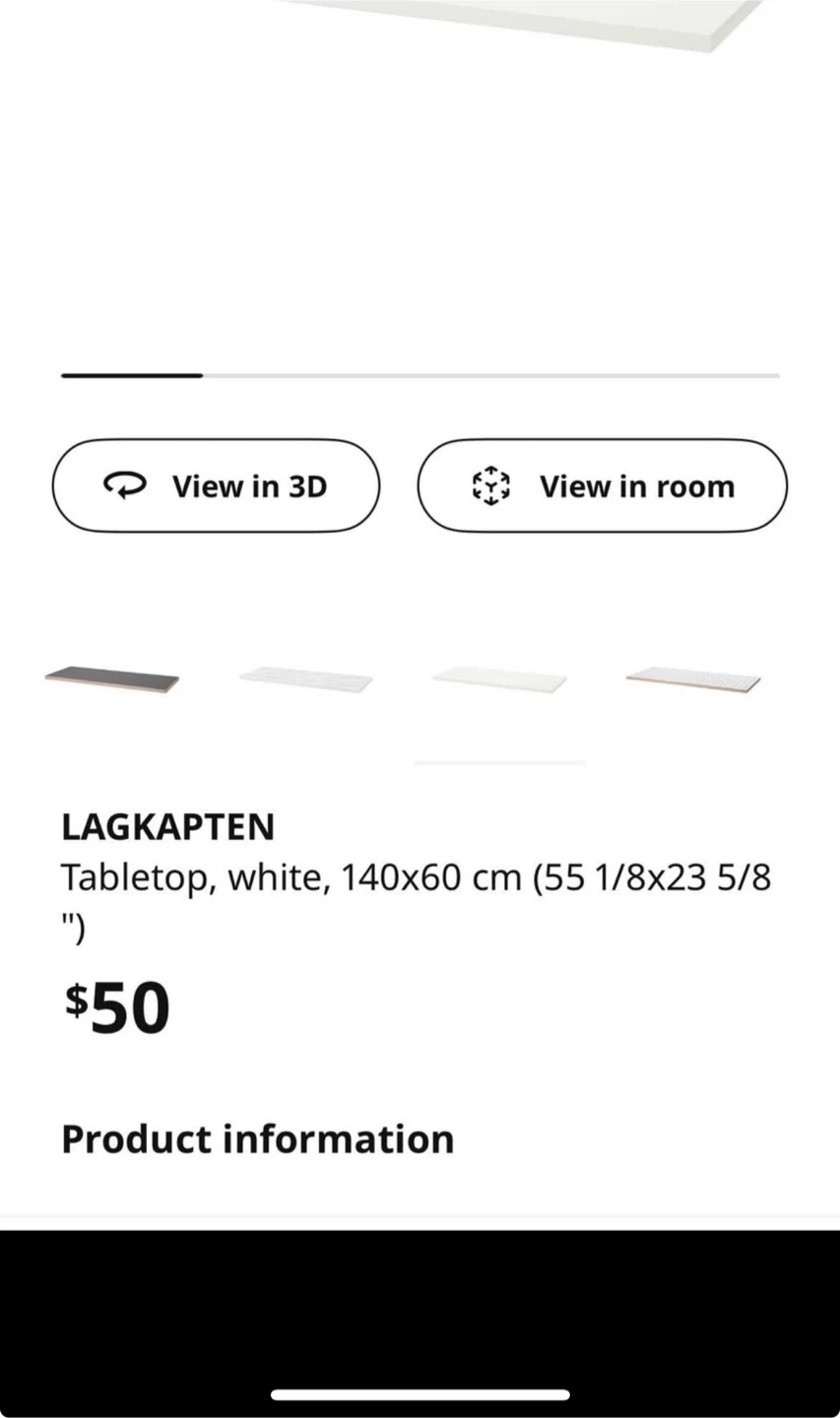840x1418 pixels.
Task: Tap the home indicator bar at bottom
Action: point(420,1394)
